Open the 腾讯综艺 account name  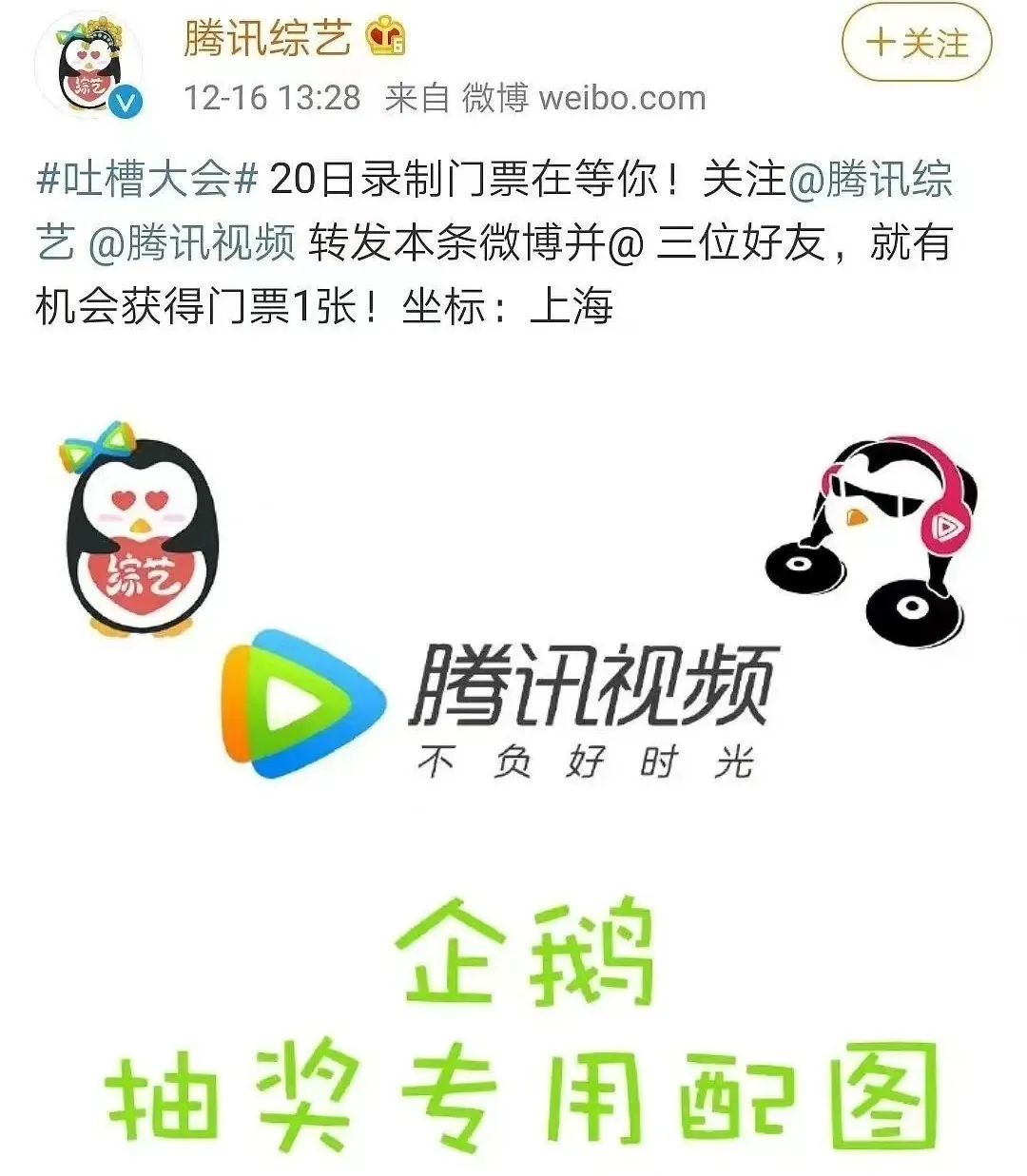pos(267,39)
